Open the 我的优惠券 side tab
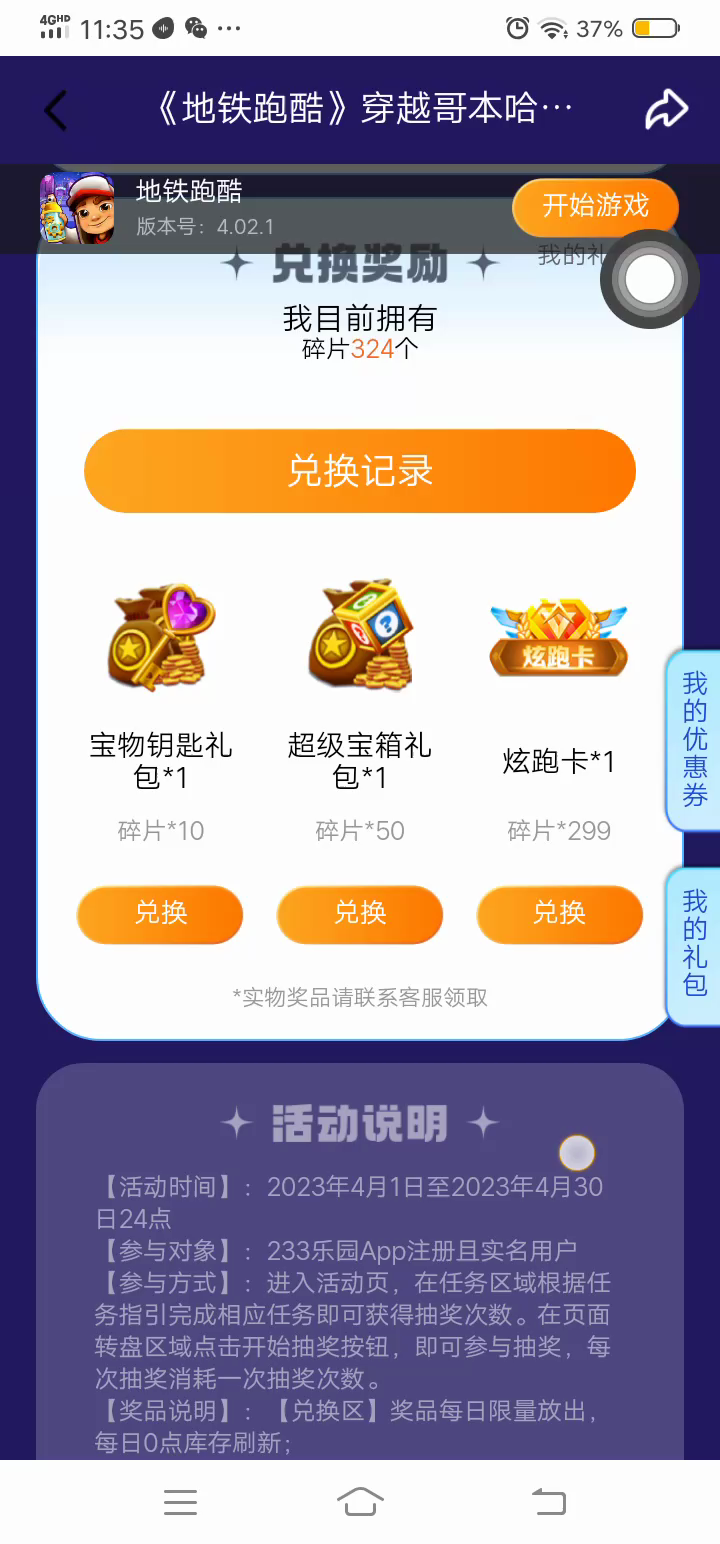Image resolution: width=720 pixels, height=1544 pixels. [x=695, y=740]
